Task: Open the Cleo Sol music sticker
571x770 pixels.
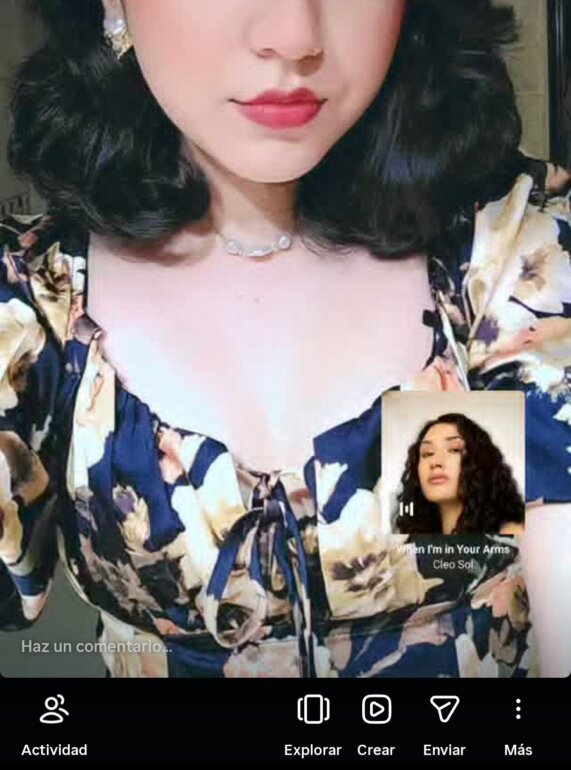Action: 453,482
